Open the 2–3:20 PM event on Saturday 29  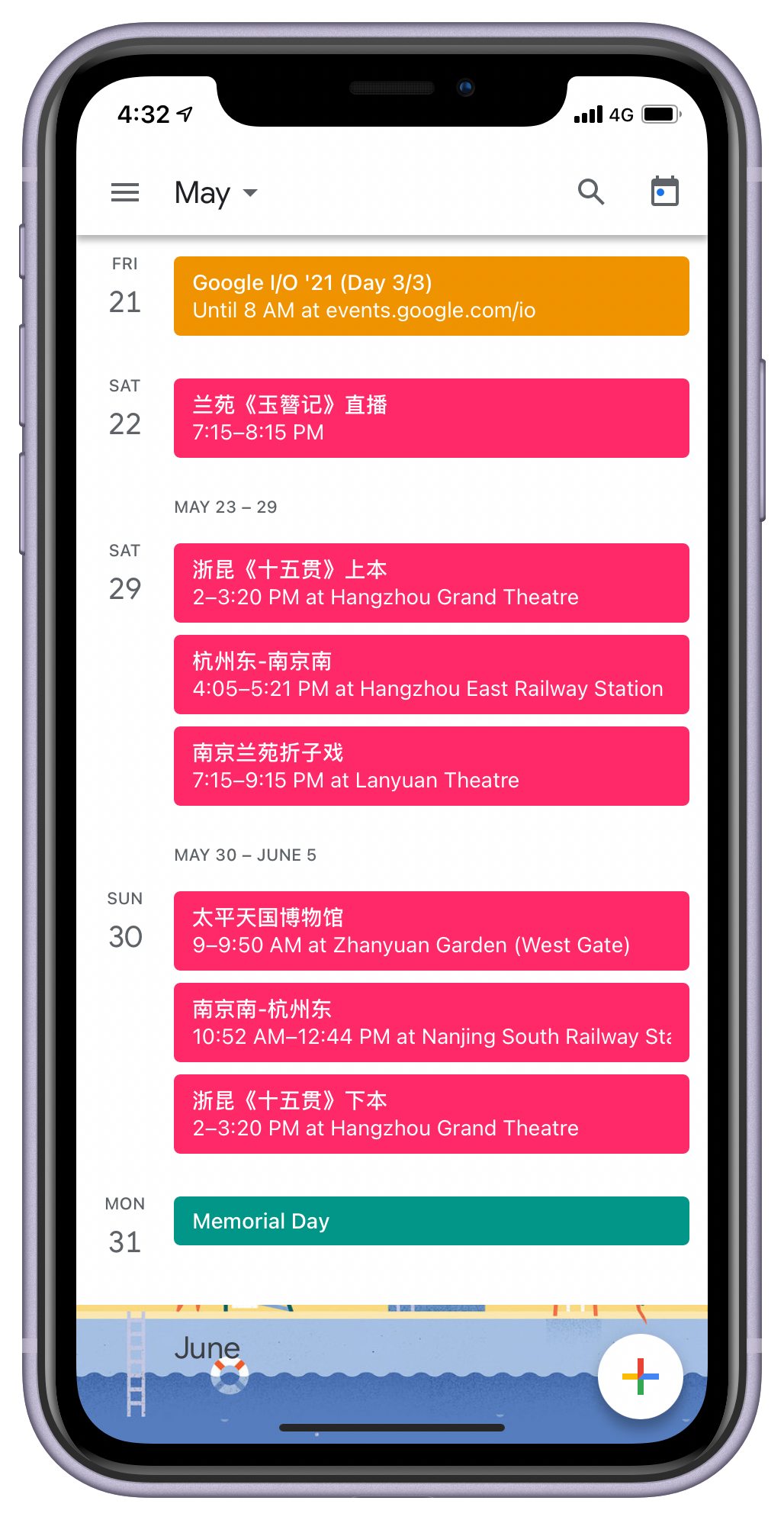click(431, 583)
